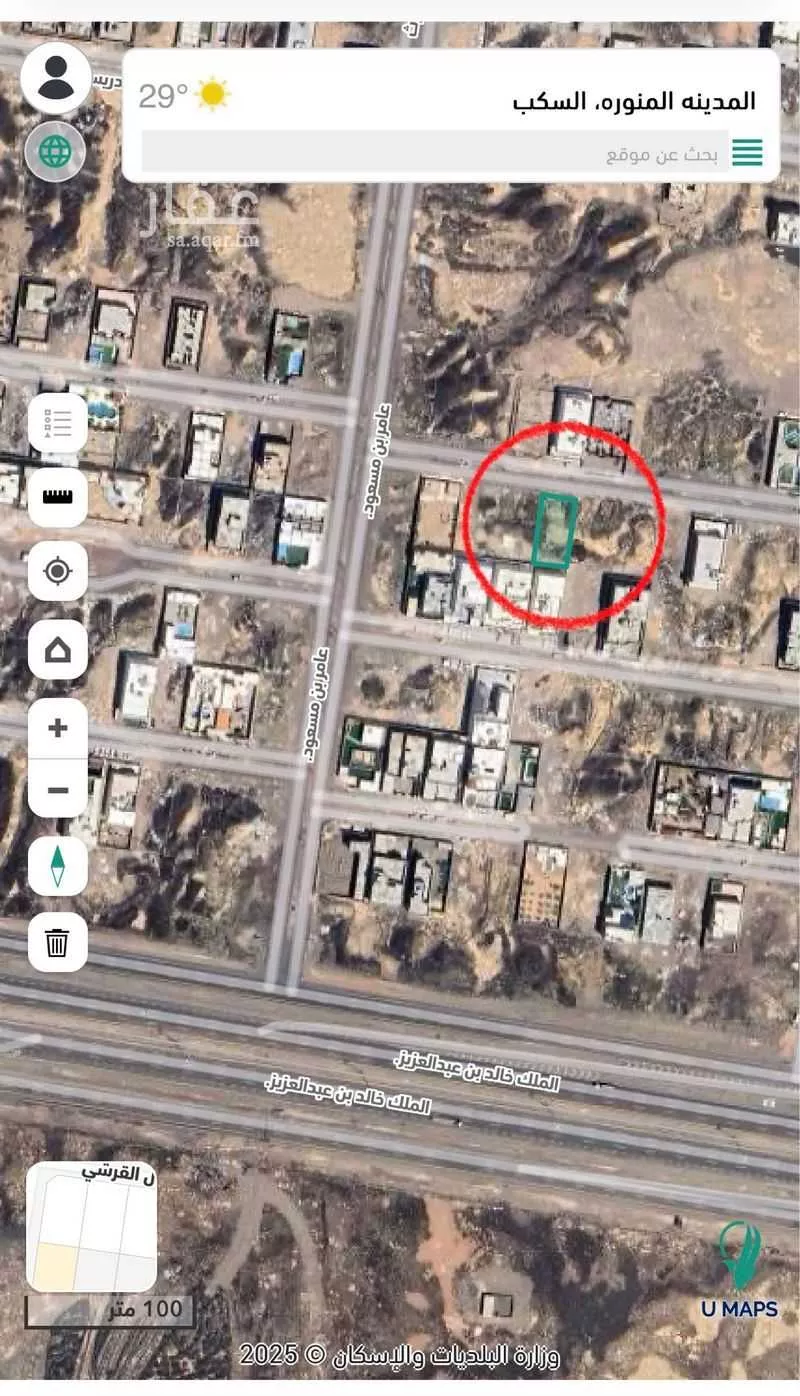Center map on my current location
800x1396 pixels.
[57, 571]
